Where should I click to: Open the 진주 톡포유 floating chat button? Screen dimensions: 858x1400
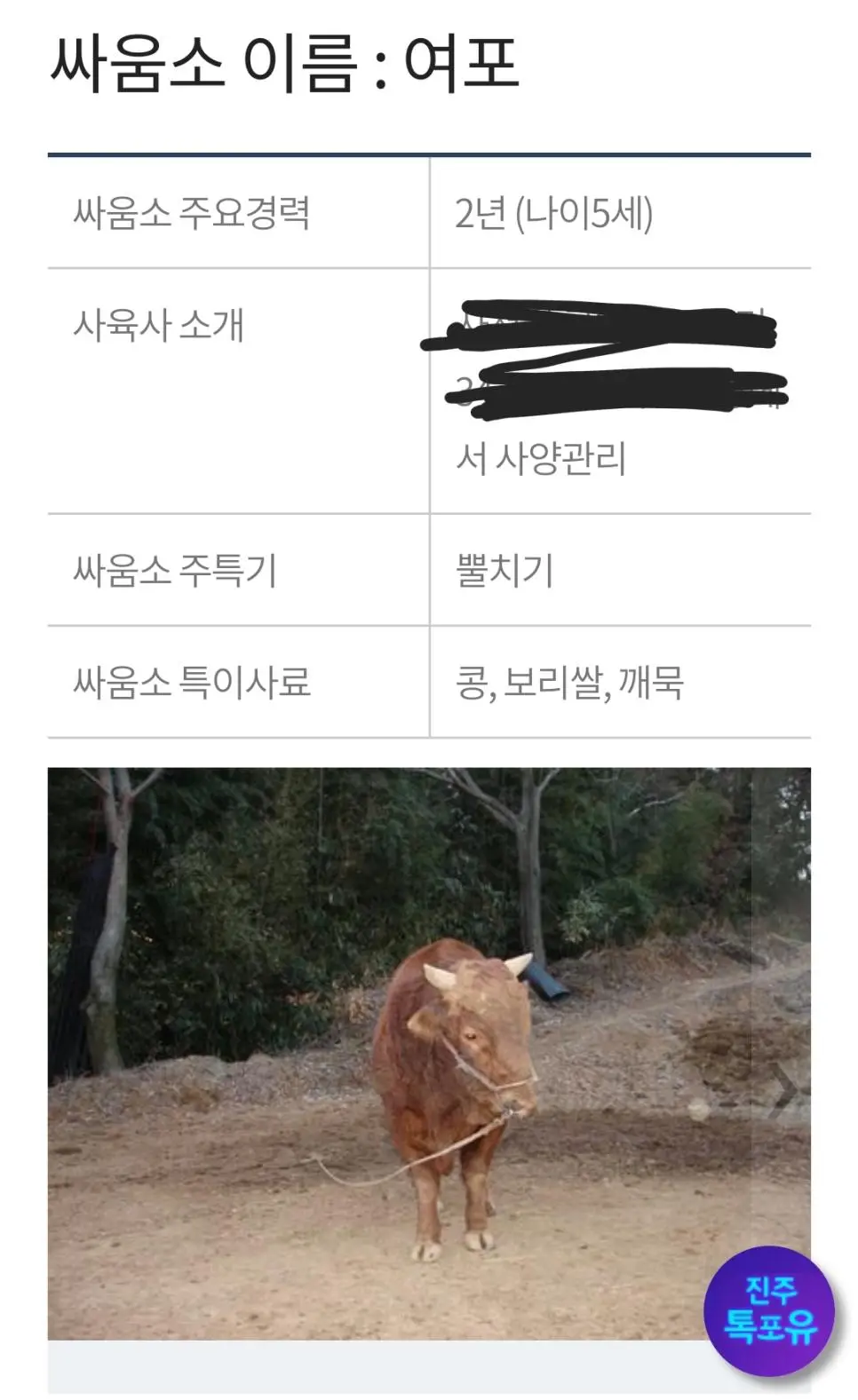pyautogui.click(x=769, y=1311)
